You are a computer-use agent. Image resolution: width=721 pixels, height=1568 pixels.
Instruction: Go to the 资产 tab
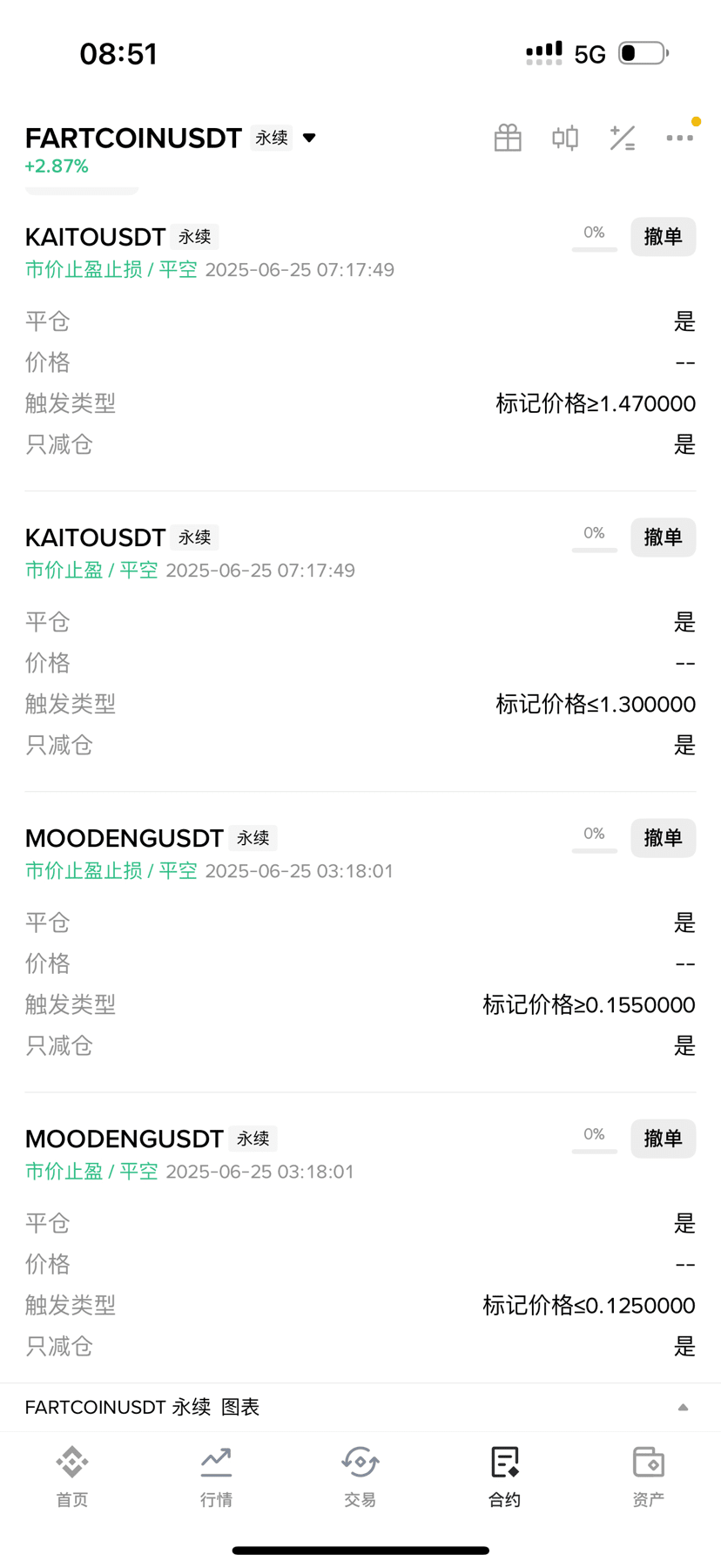(649, 1476)
